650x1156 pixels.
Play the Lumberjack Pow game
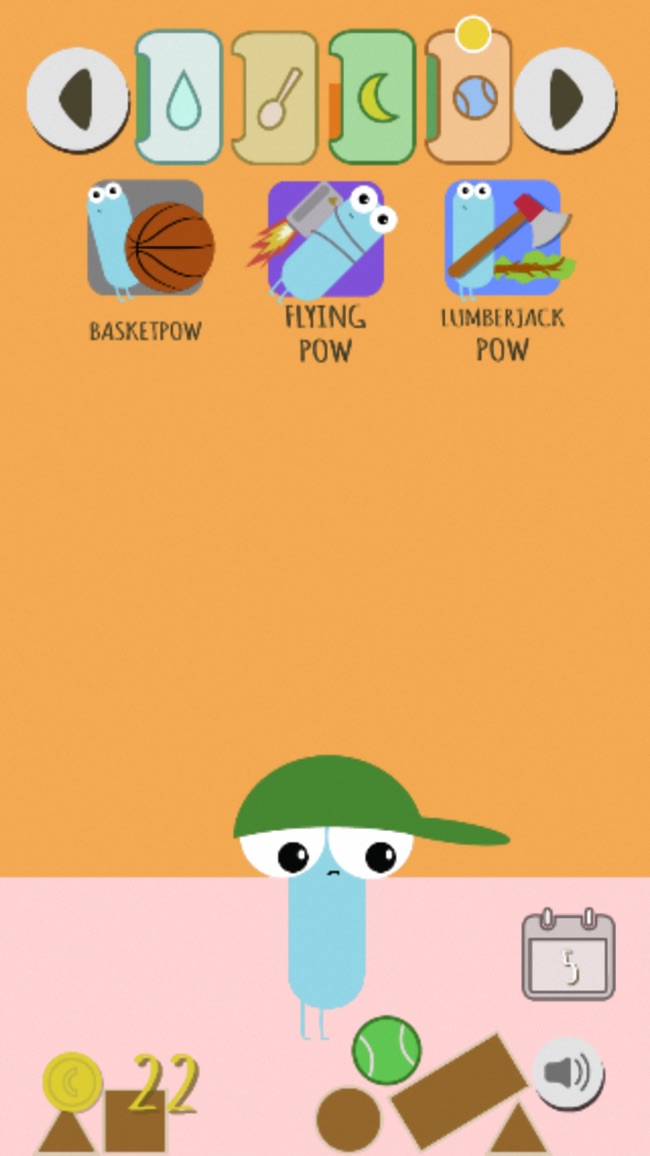pos(504,240)
